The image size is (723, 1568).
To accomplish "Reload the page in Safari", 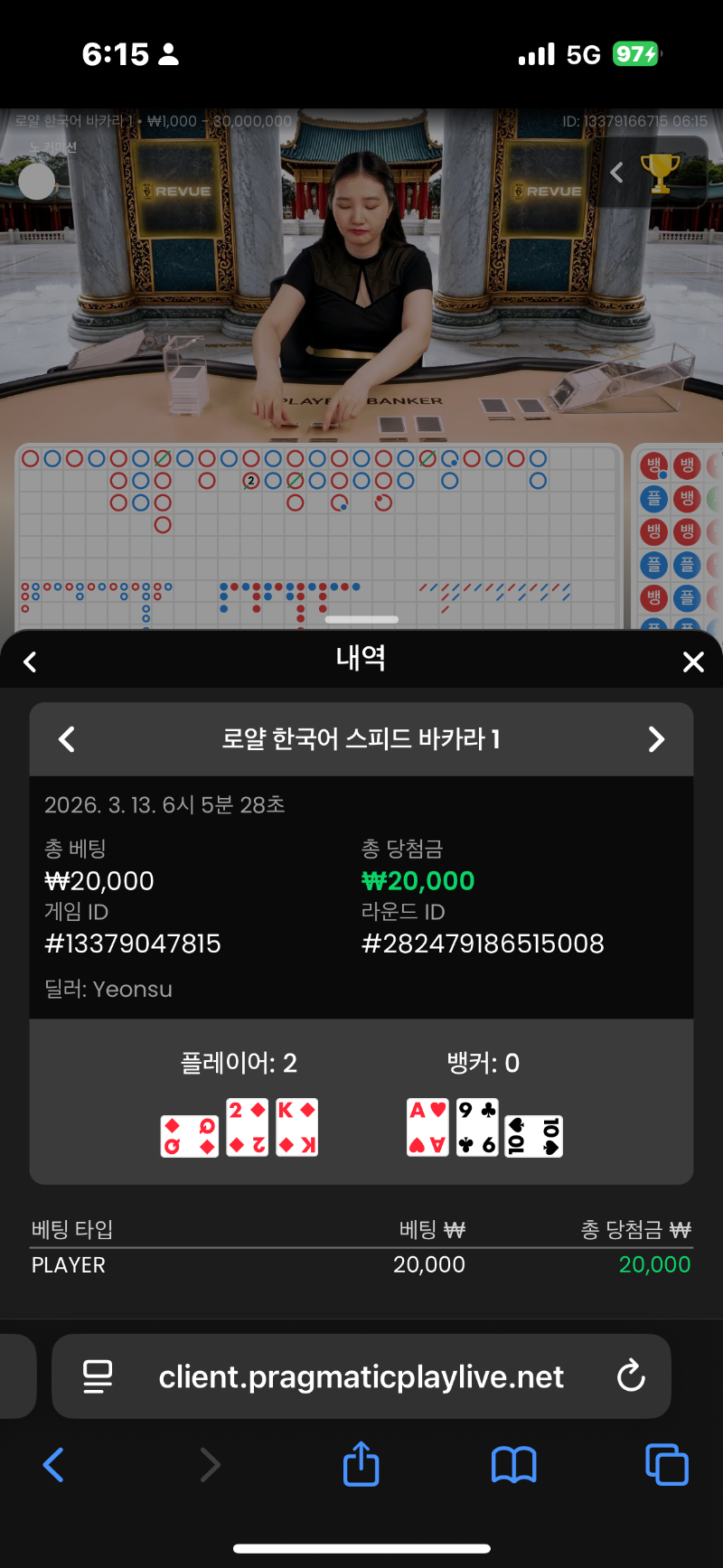I will pos(630,1376).
